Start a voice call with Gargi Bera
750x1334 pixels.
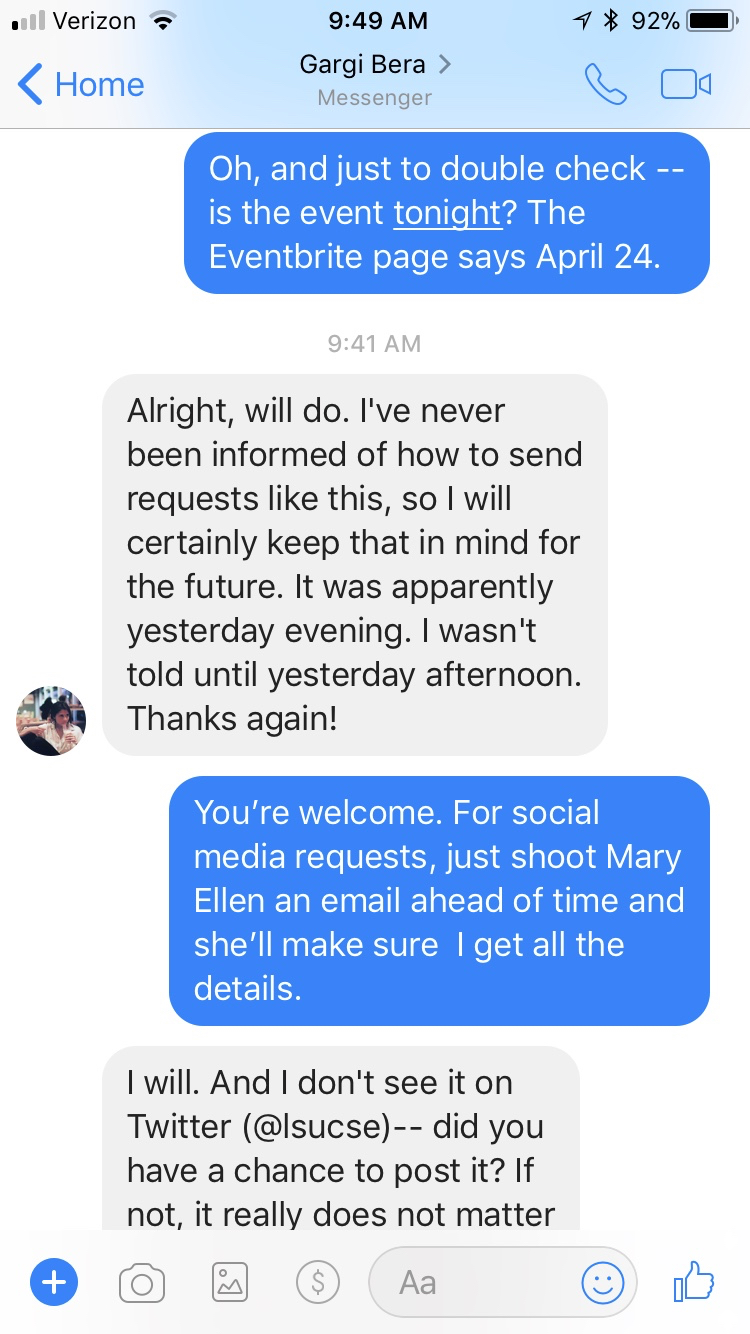point(605,85)
